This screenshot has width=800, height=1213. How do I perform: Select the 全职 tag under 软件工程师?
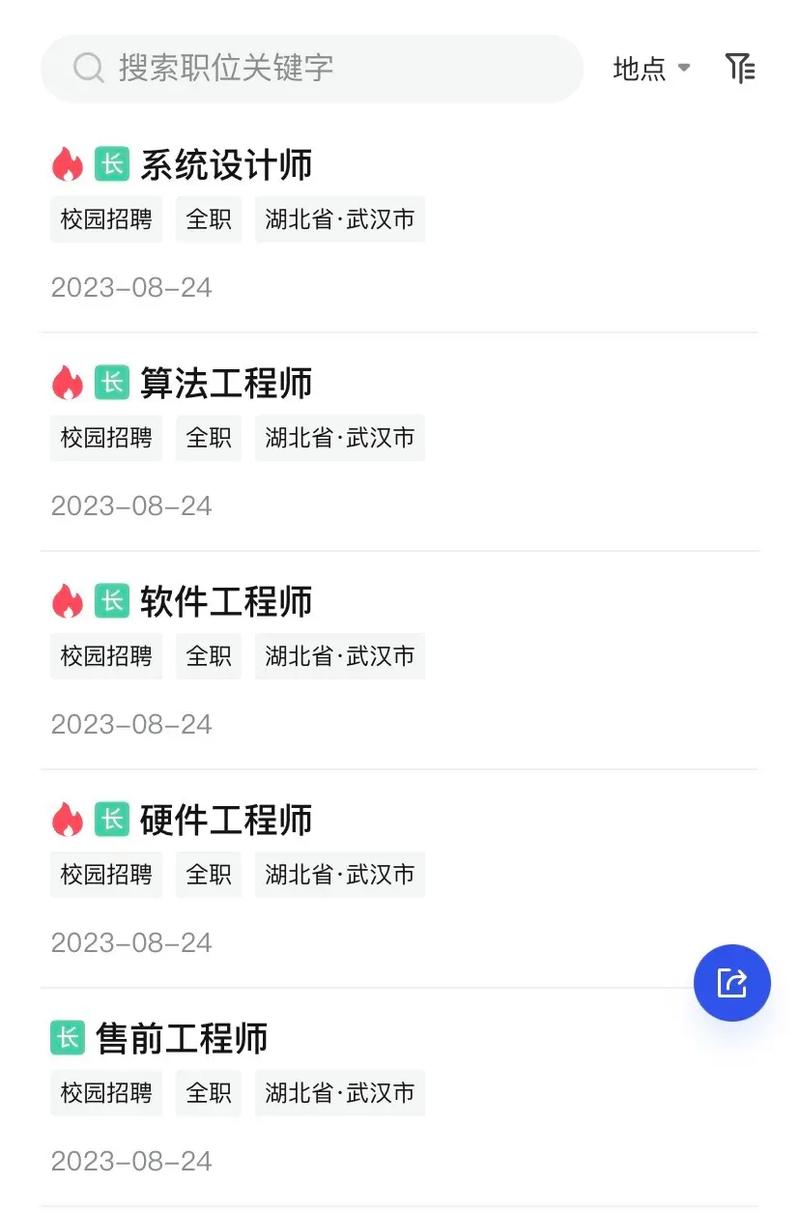click(x=208, y=656)
